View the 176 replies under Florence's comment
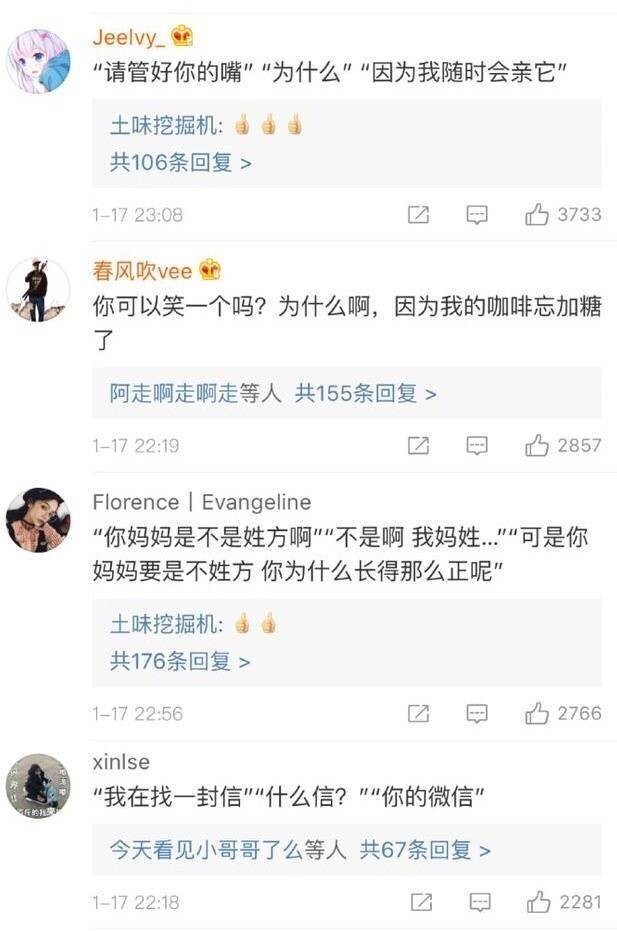Screen dimensions: 617x931 (180, 661)
